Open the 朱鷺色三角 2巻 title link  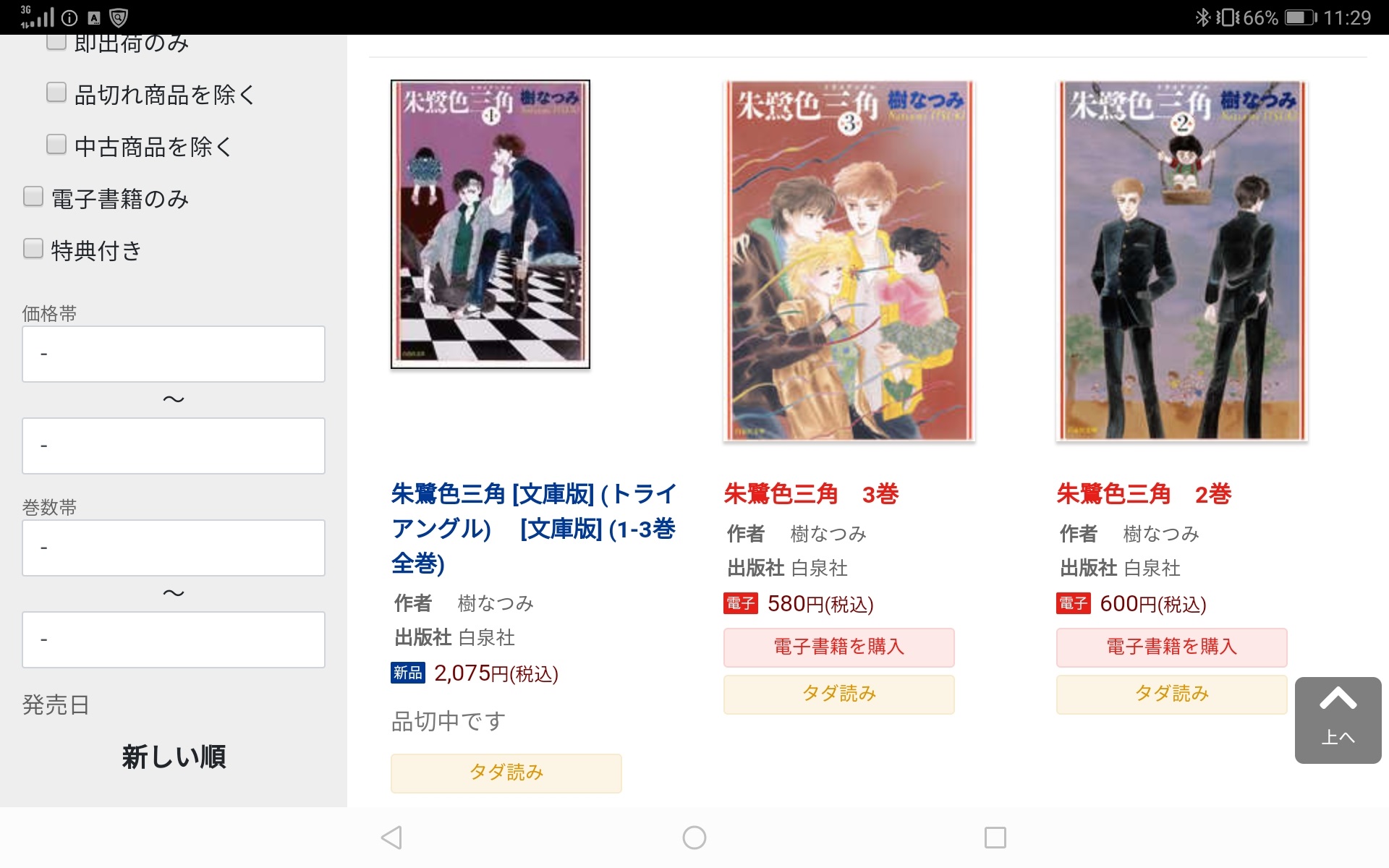1143,494
